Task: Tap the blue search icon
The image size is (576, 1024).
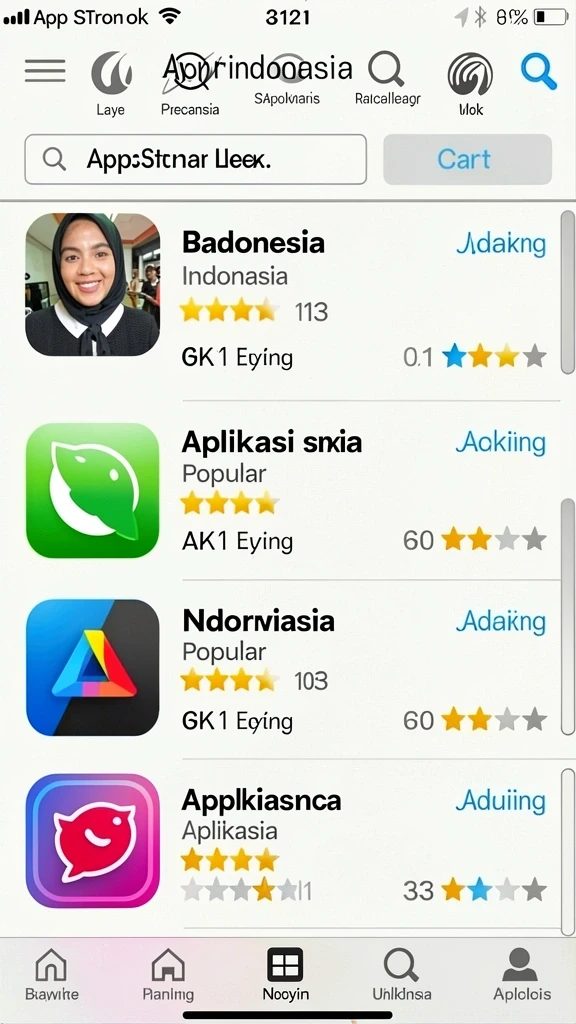Action: point(539,72)
